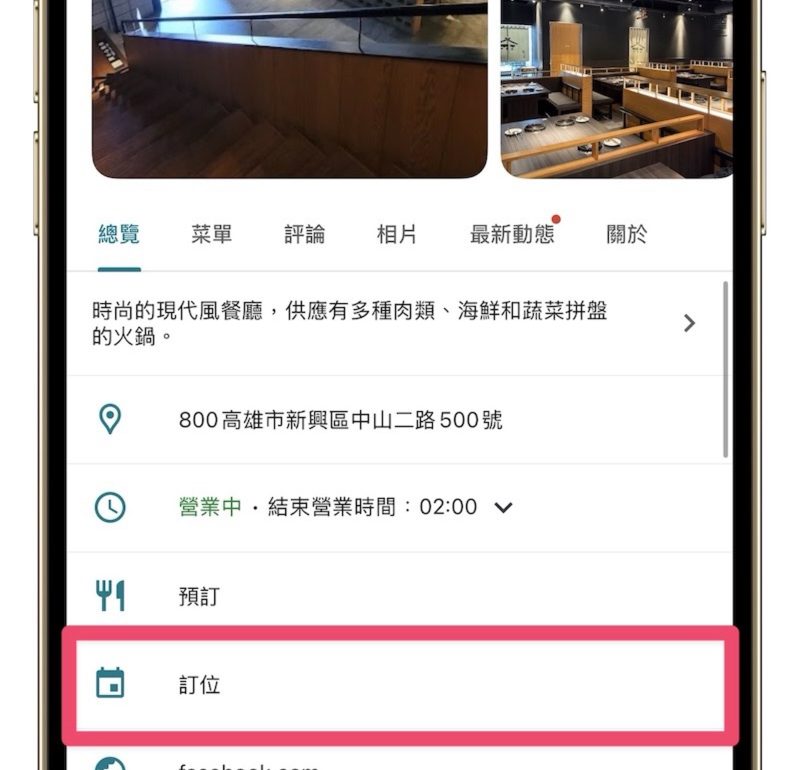Open the 評論 tab
The height and width of the screenshot is (770, 800).
click(304, 234)
